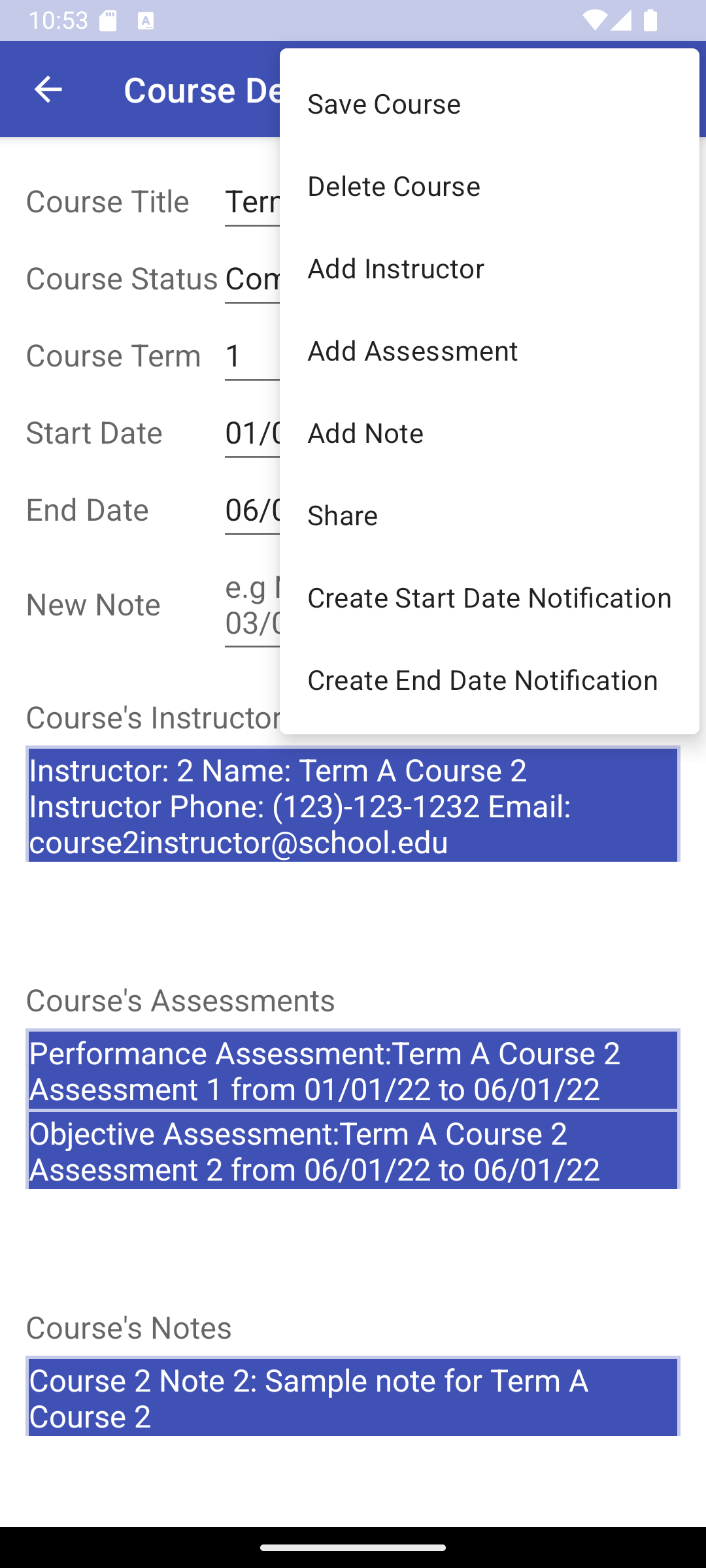Select Add Note from the menu
Image resolution: width=706 pixels, height=1568 pixels.
(364, 433)
